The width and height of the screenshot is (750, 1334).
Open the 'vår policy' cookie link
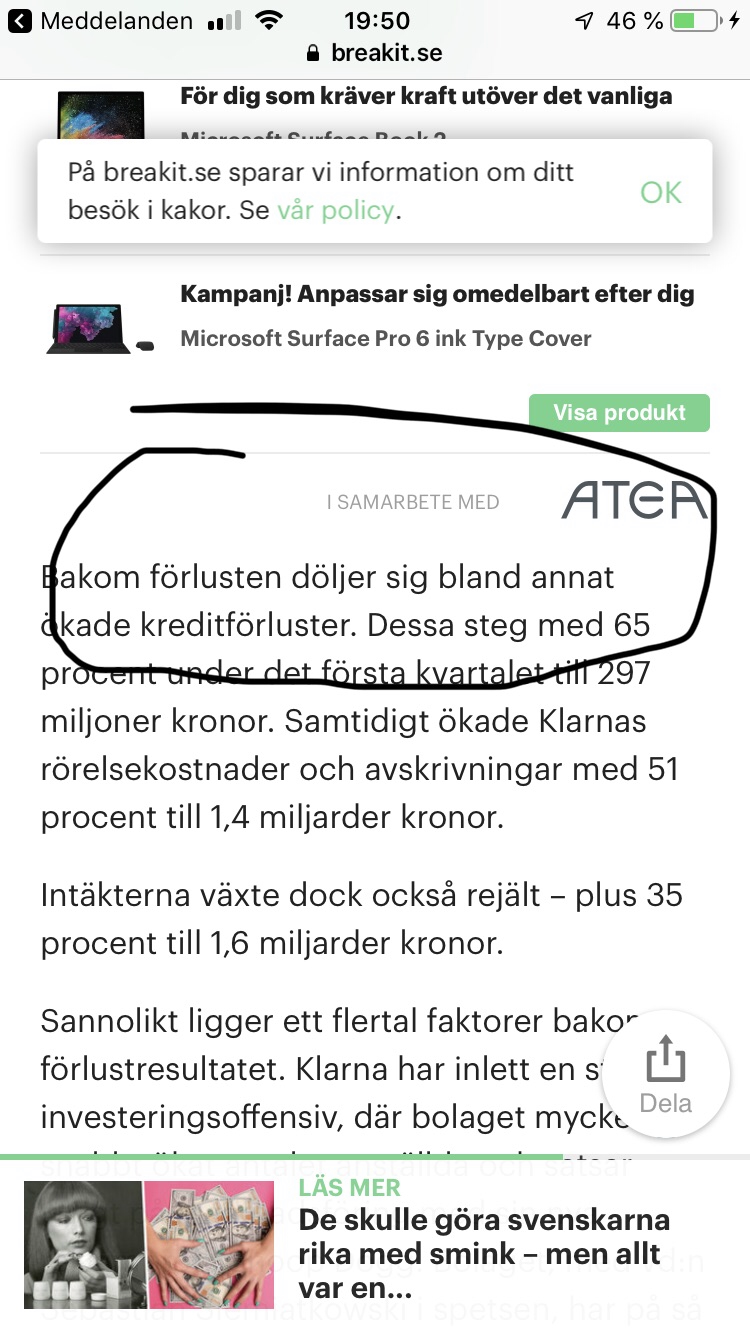click(x=336, y=211)
